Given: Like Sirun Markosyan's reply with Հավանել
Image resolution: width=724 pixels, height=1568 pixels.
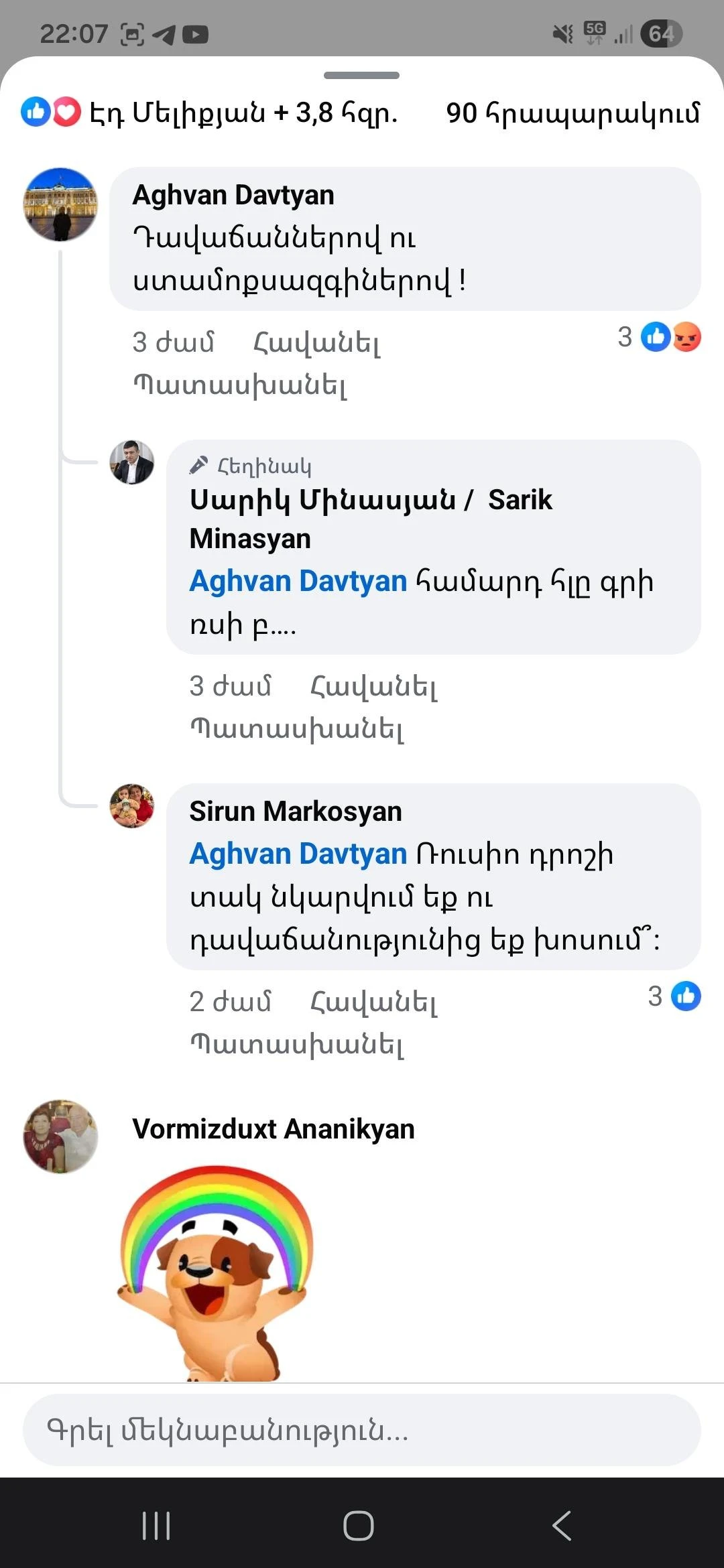Looking at the screenshot, I should click(373, 1002).
